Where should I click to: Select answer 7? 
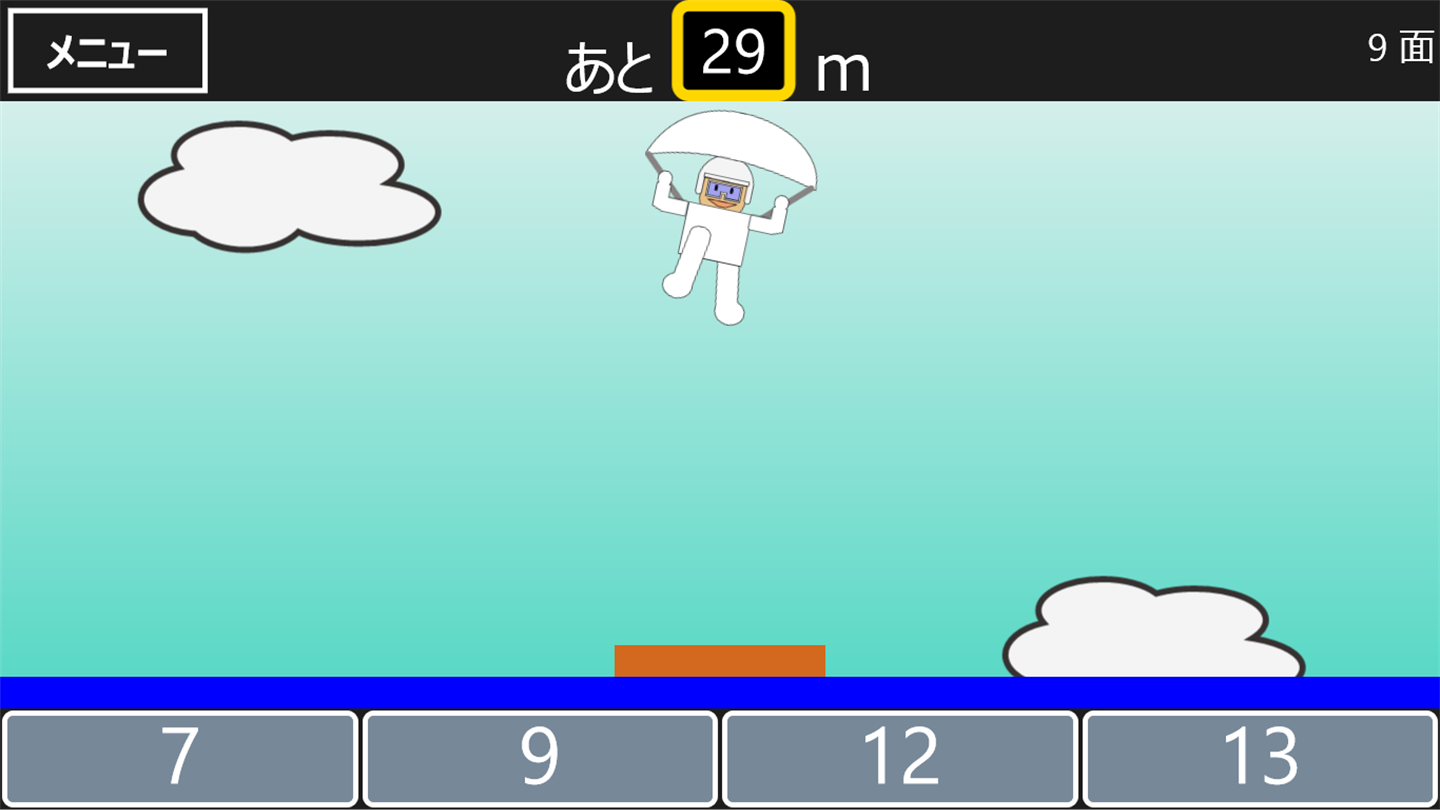[180, 758]
